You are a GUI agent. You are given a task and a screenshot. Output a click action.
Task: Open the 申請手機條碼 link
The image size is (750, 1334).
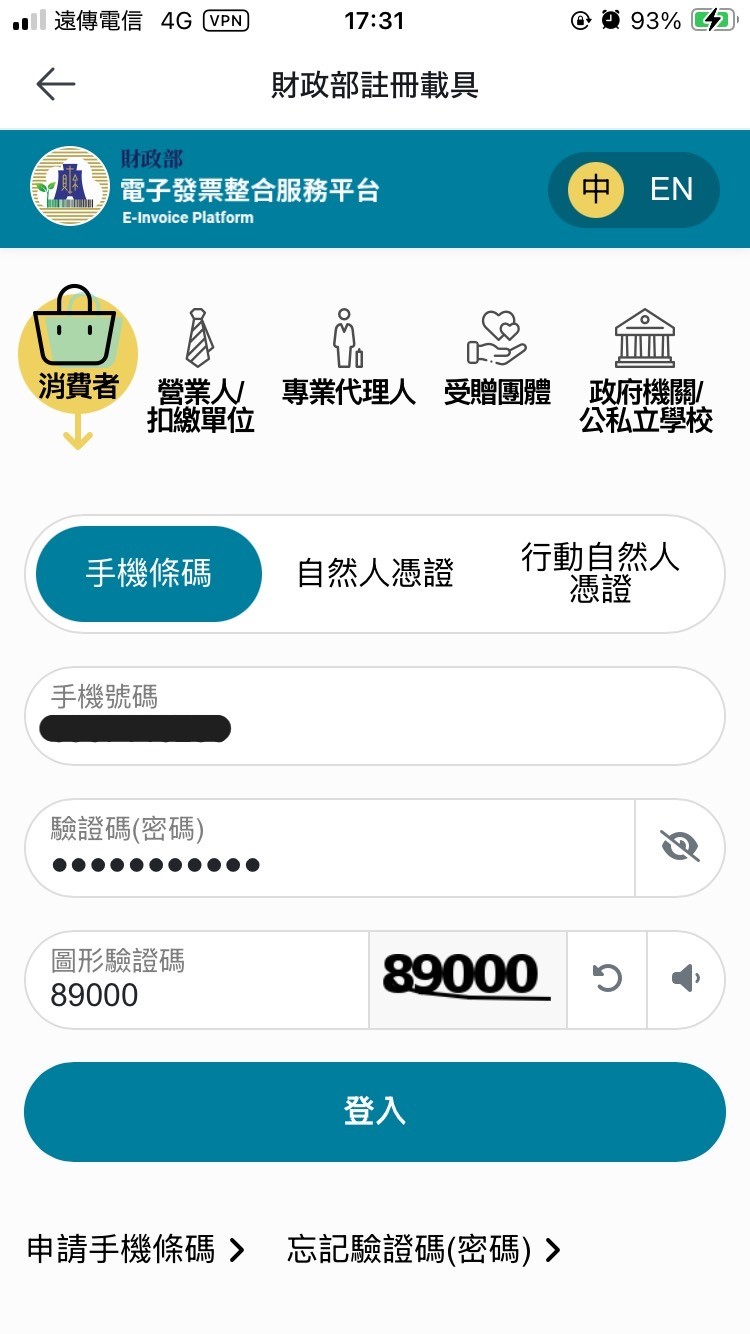135,1249
